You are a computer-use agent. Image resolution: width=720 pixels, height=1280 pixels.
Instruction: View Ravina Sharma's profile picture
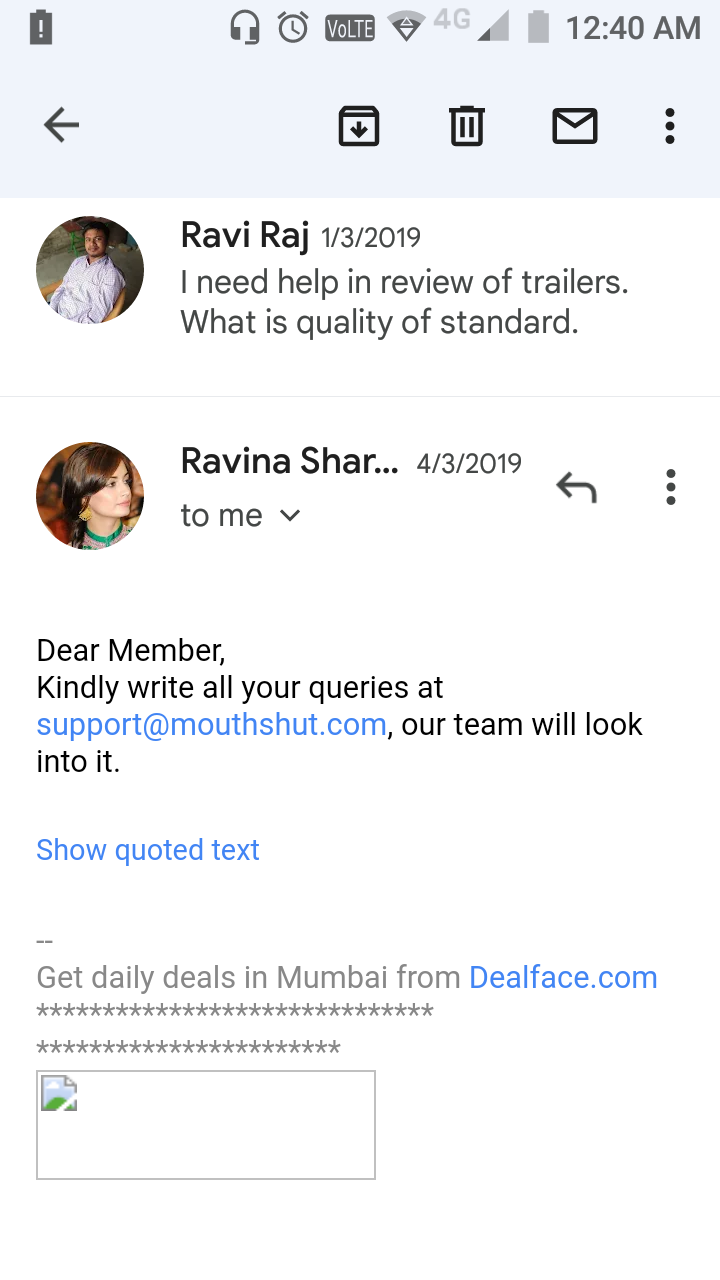click(90, 497)
